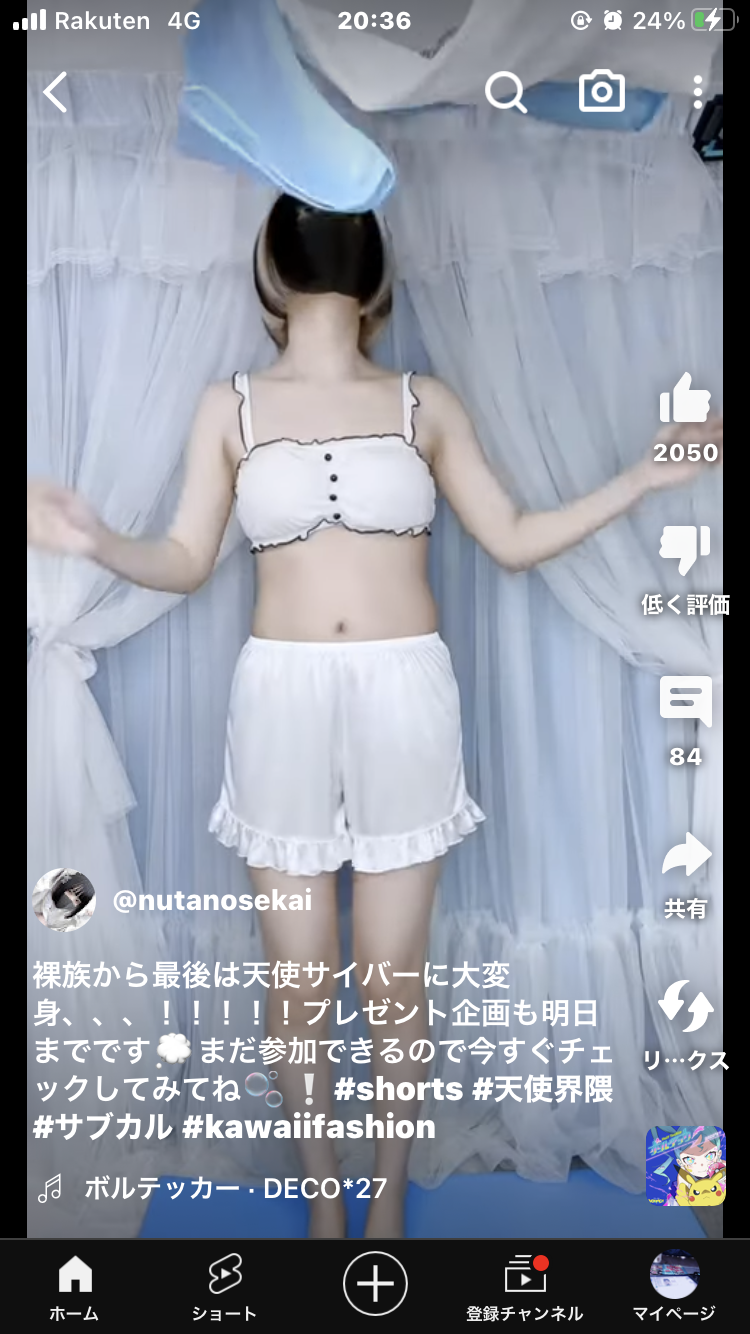Tap the camera icon to create content
Image resolution: width=750 pixels, height=1334 pixels.
(602, 91)
